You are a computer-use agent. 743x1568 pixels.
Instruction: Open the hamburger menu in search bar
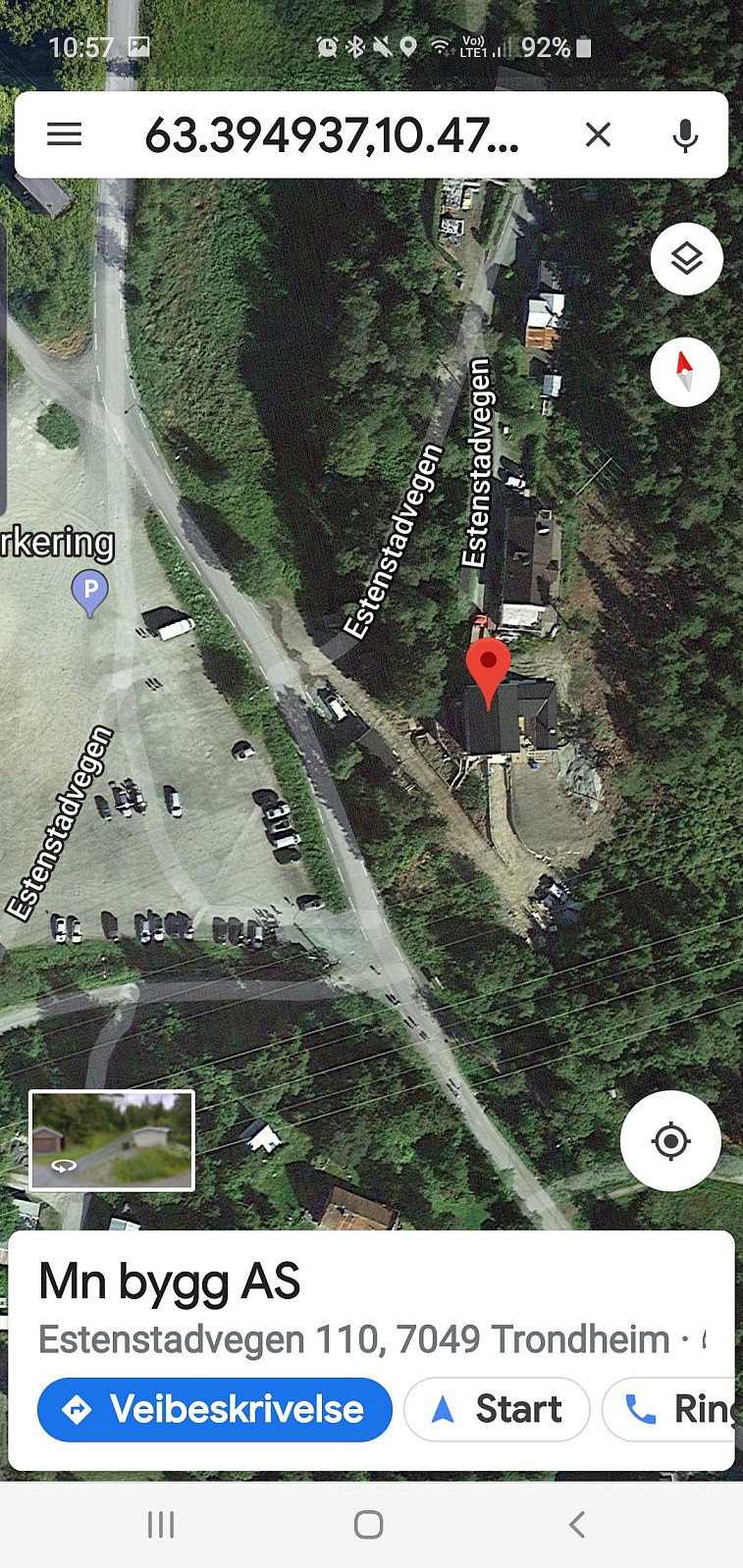pos(65,134)
